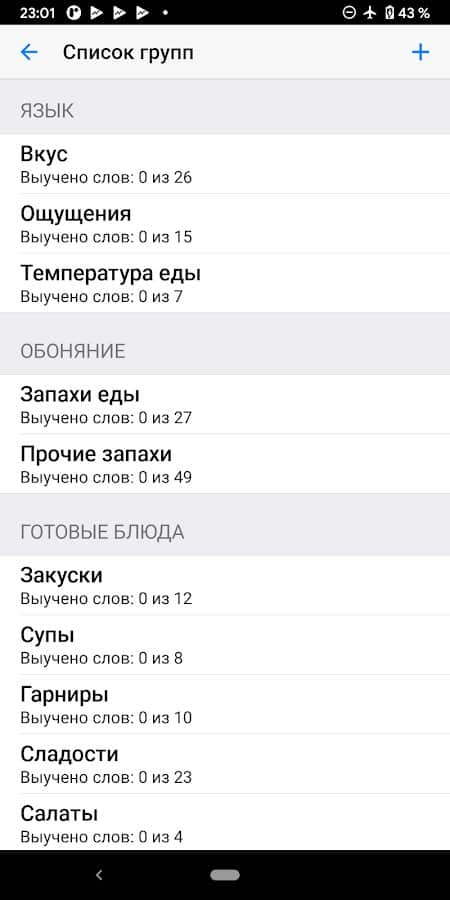Viewport: 450px width, 900px height.
Task: Open the Прочие запахи group
Action: coord(225,464)
